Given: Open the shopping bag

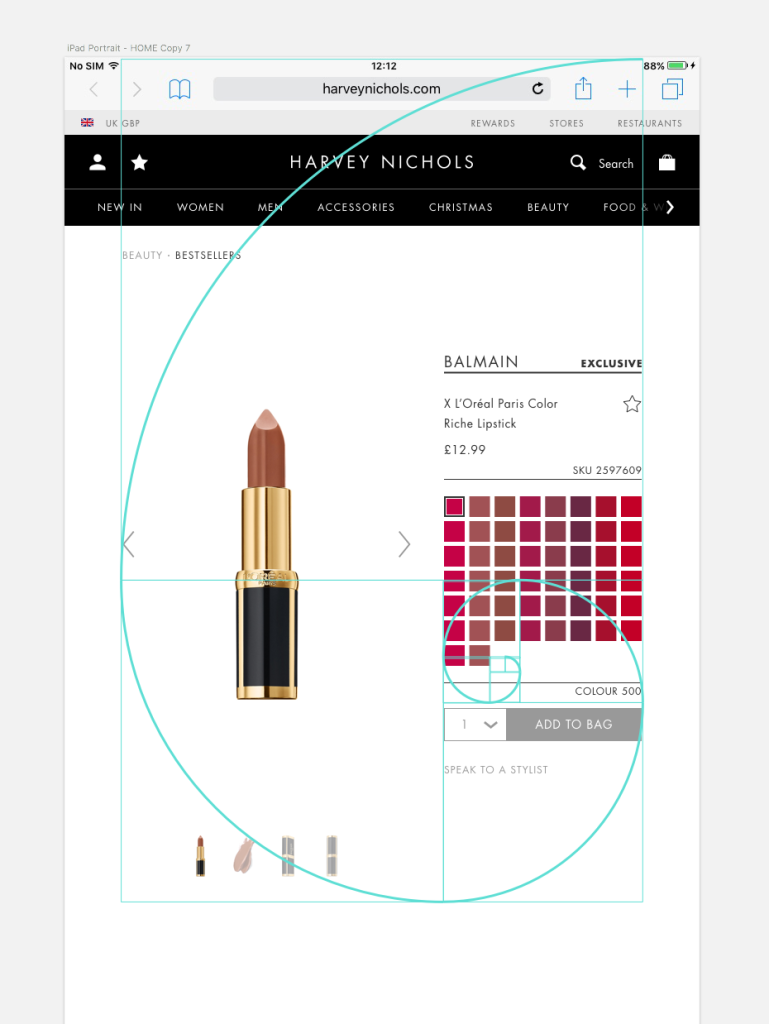Looking at the screenshot, I should pos(667,162).
